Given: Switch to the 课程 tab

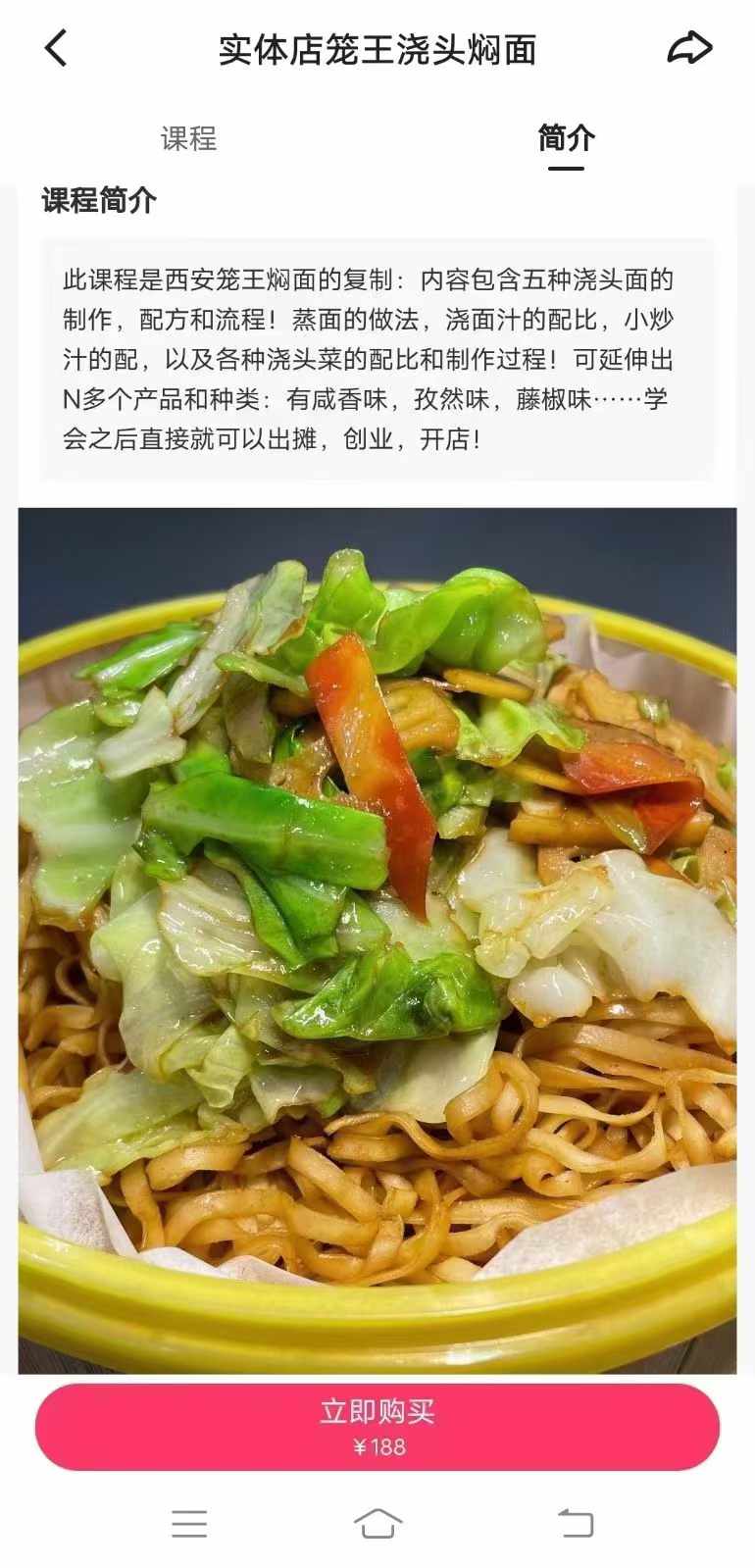Looking at the screenshot, I should pyautogui.click(x=189, y=139).
